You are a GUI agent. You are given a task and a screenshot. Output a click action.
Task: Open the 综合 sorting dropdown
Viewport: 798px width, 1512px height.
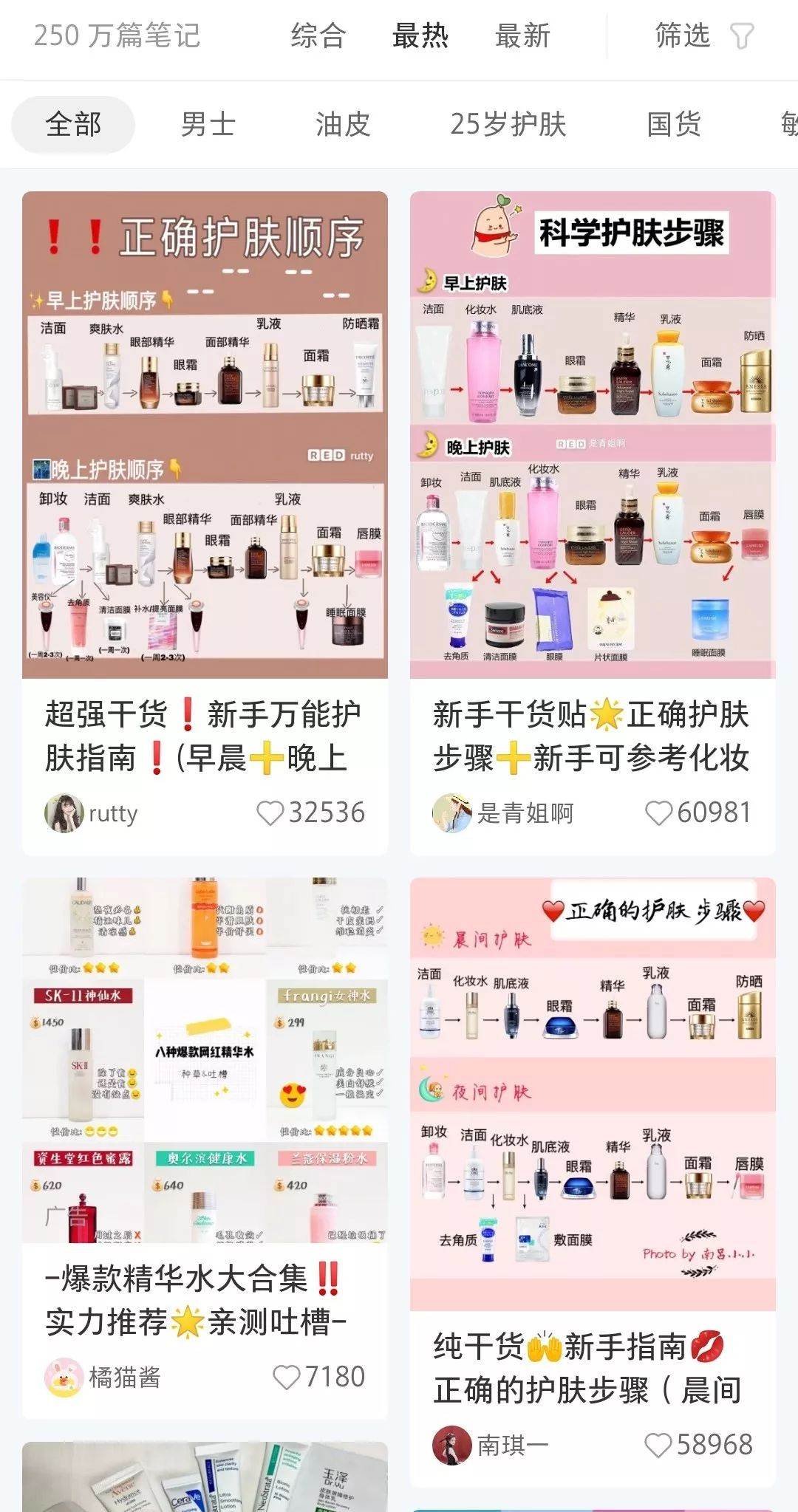pos(316,36)
